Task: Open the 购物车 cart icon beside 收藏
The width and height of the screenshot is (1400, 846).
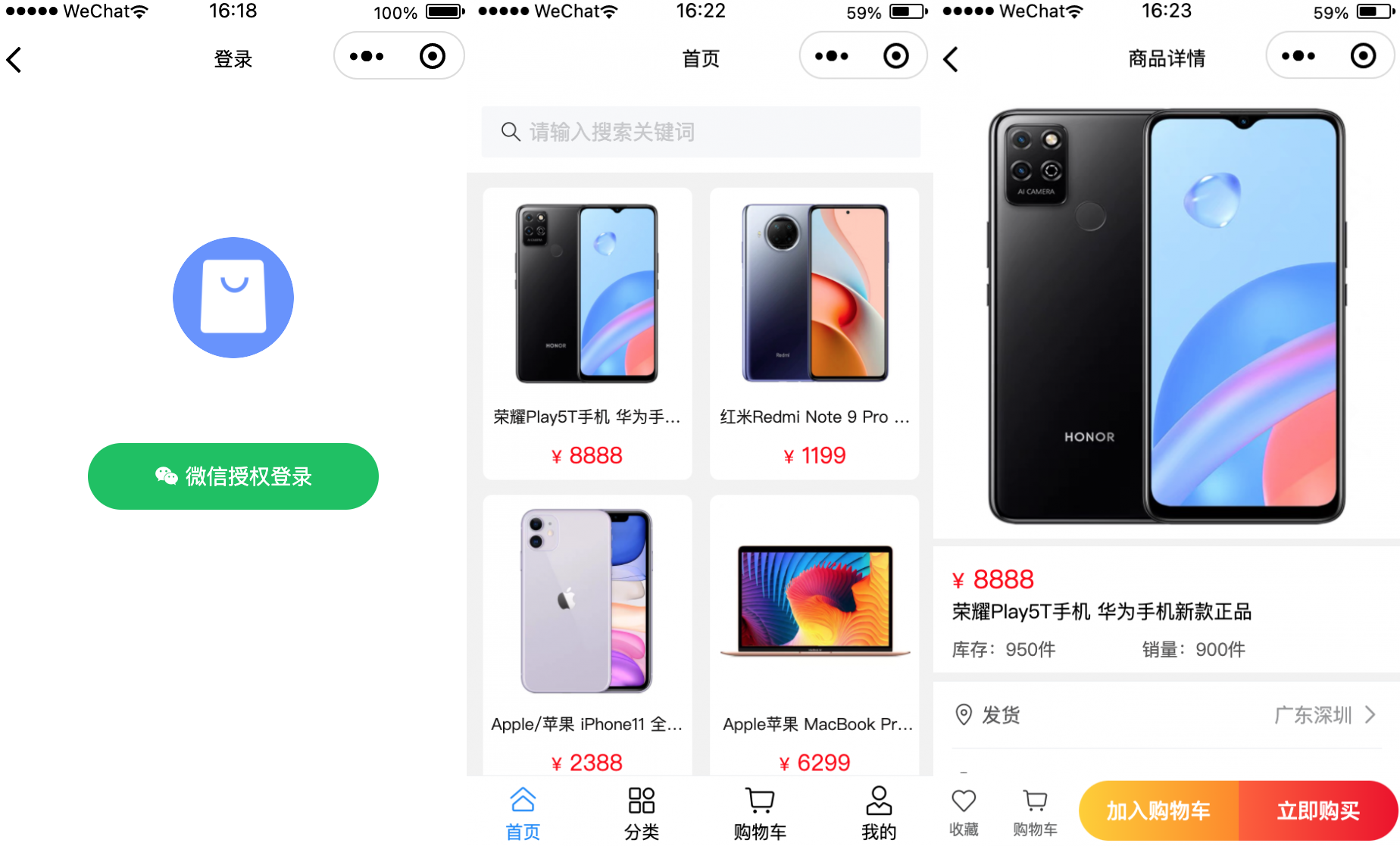Action: (1035, 812)
